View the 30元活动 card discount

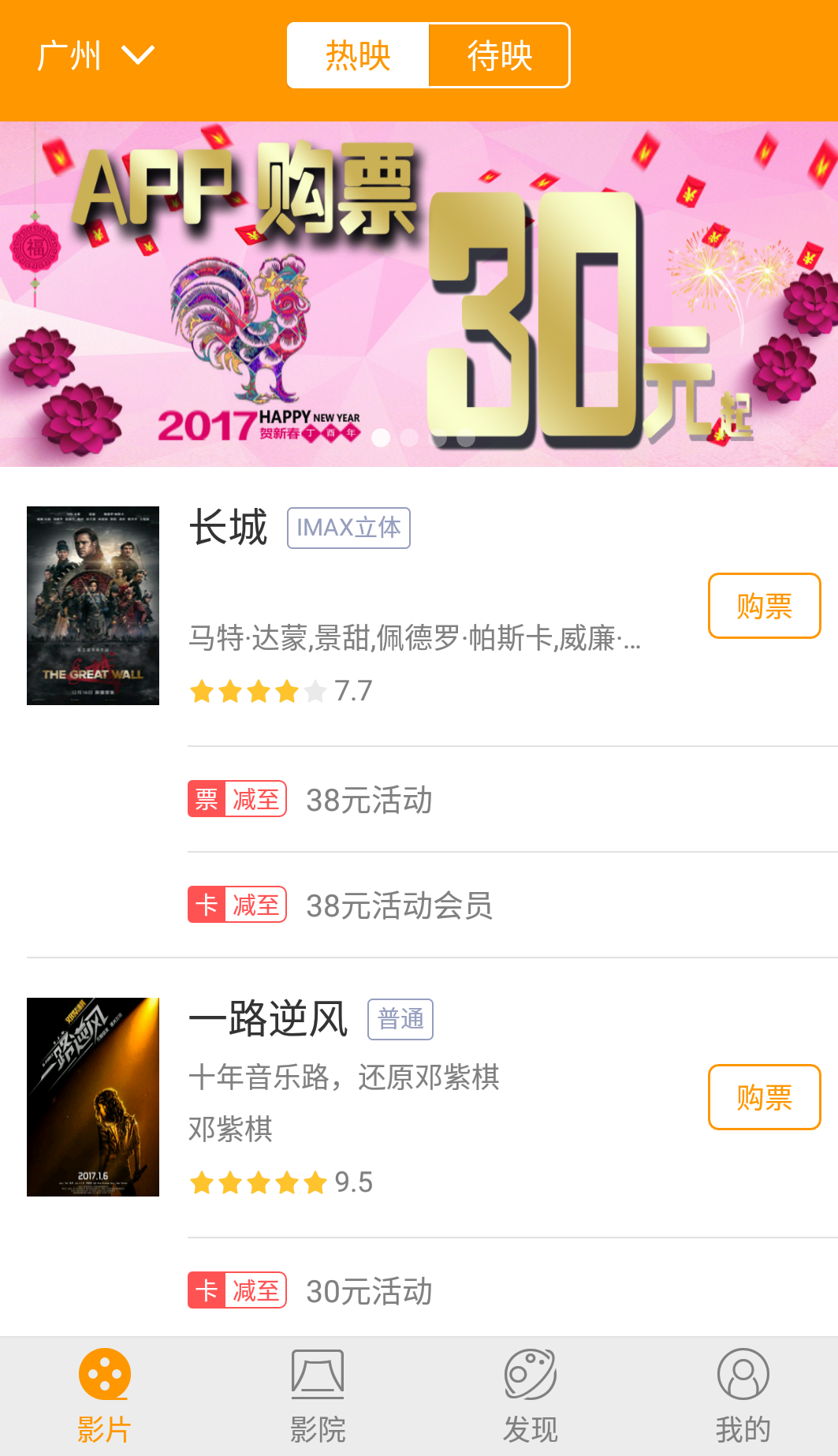tap(368, 1291)
